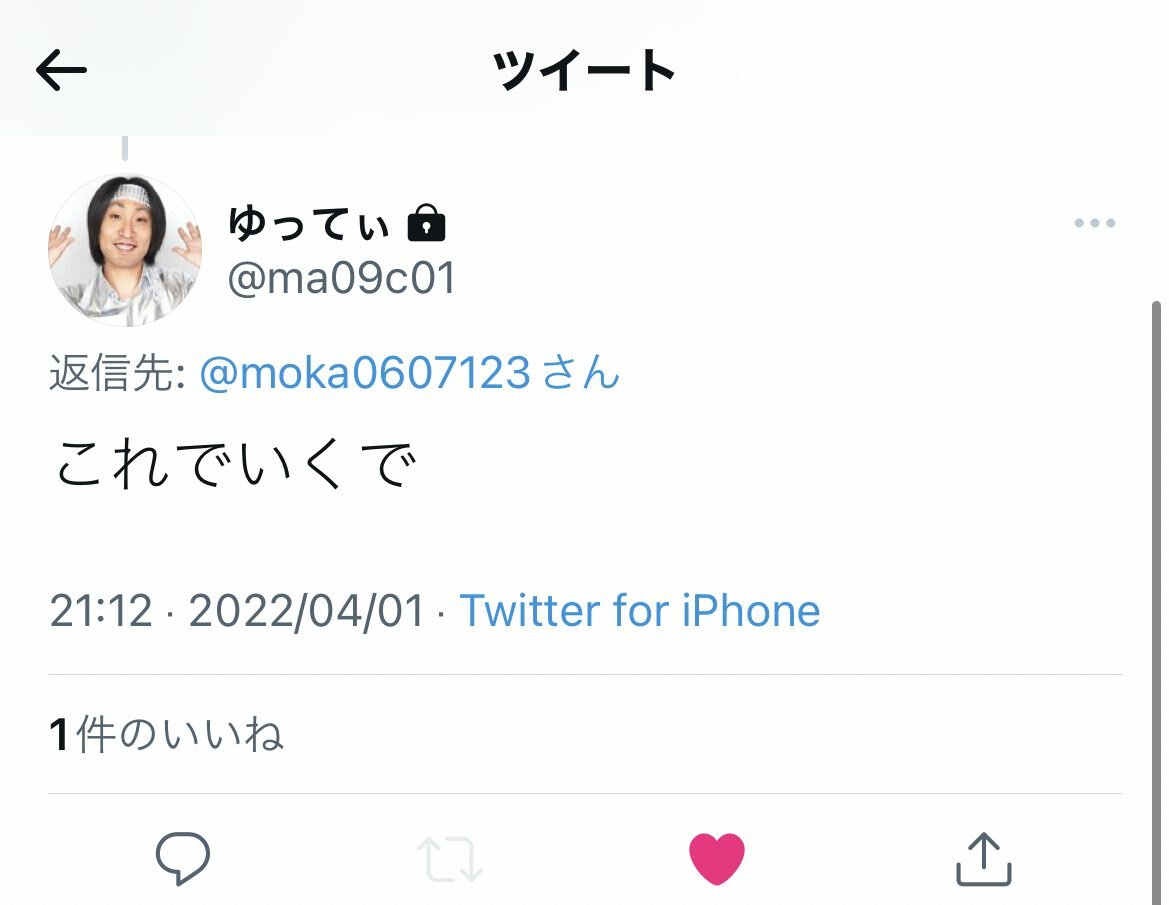Go back with the arrow icon
Screen dimensions: 1169x905
pos(61,71)
